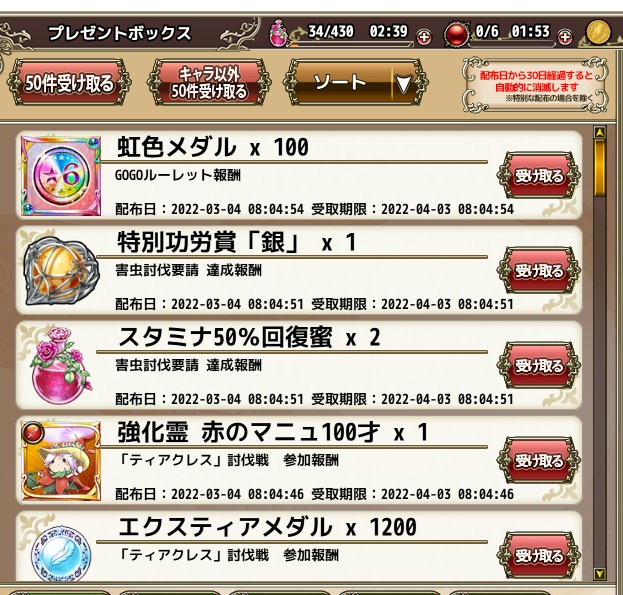Tap キャラ以外50件受け取る button
623x595 pixels.
(x=209, y=83)
